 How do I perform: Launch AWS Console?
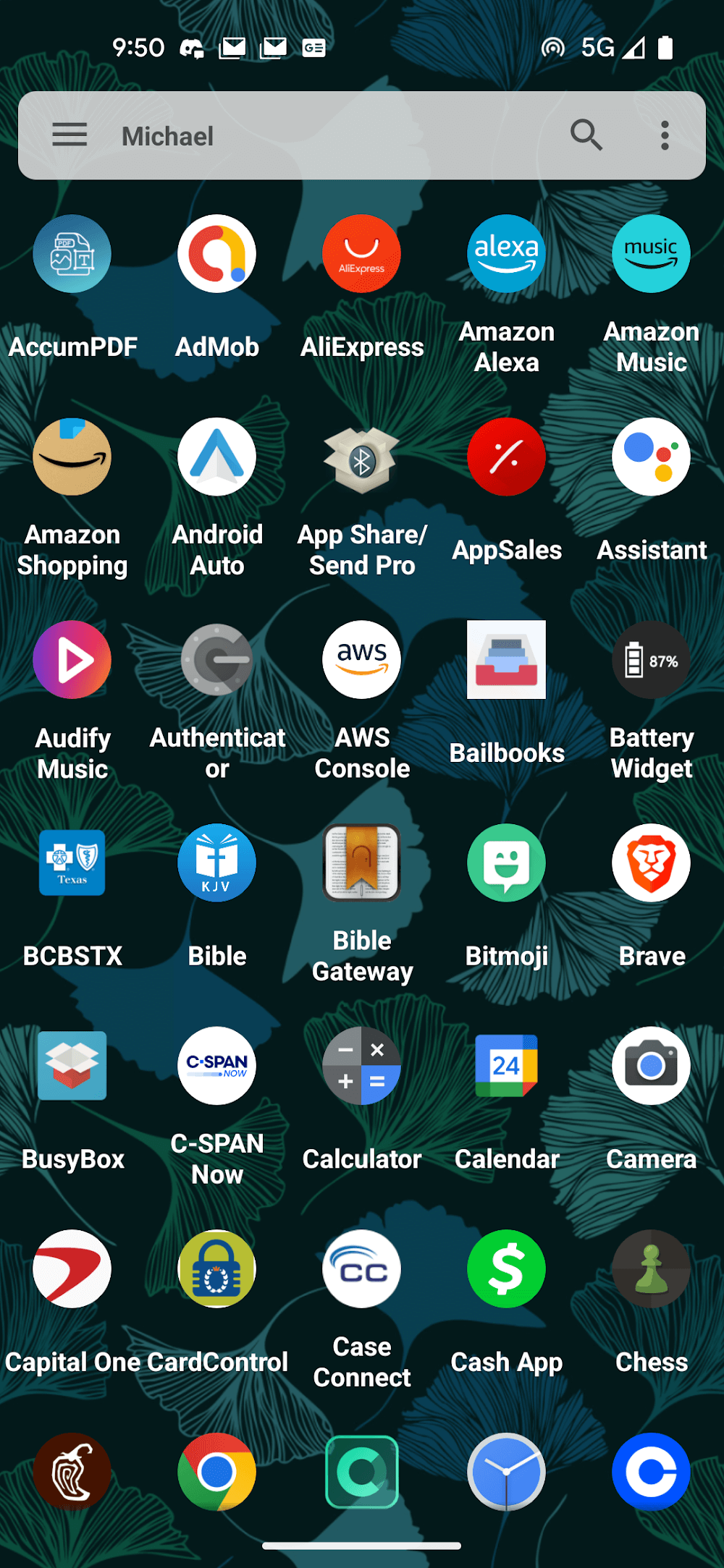click(x=362, y=660)
